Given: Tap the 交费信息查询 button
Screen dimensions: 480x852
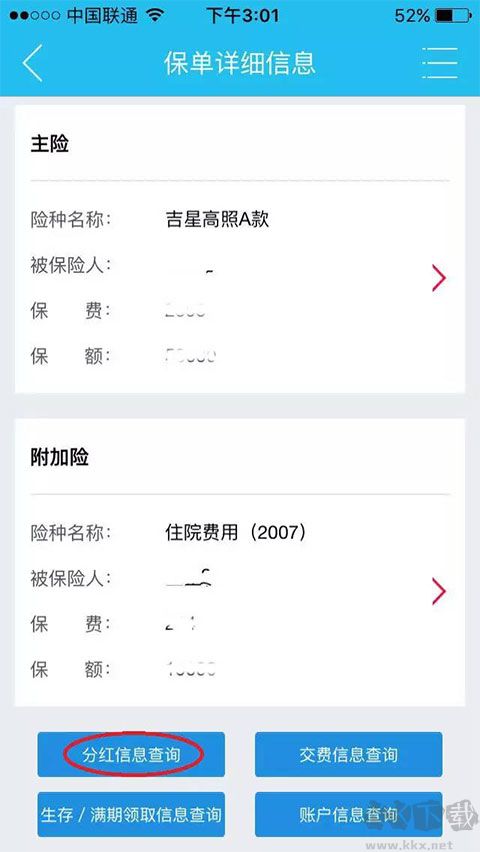Looking at the screenshot, I should pos(348,754).
